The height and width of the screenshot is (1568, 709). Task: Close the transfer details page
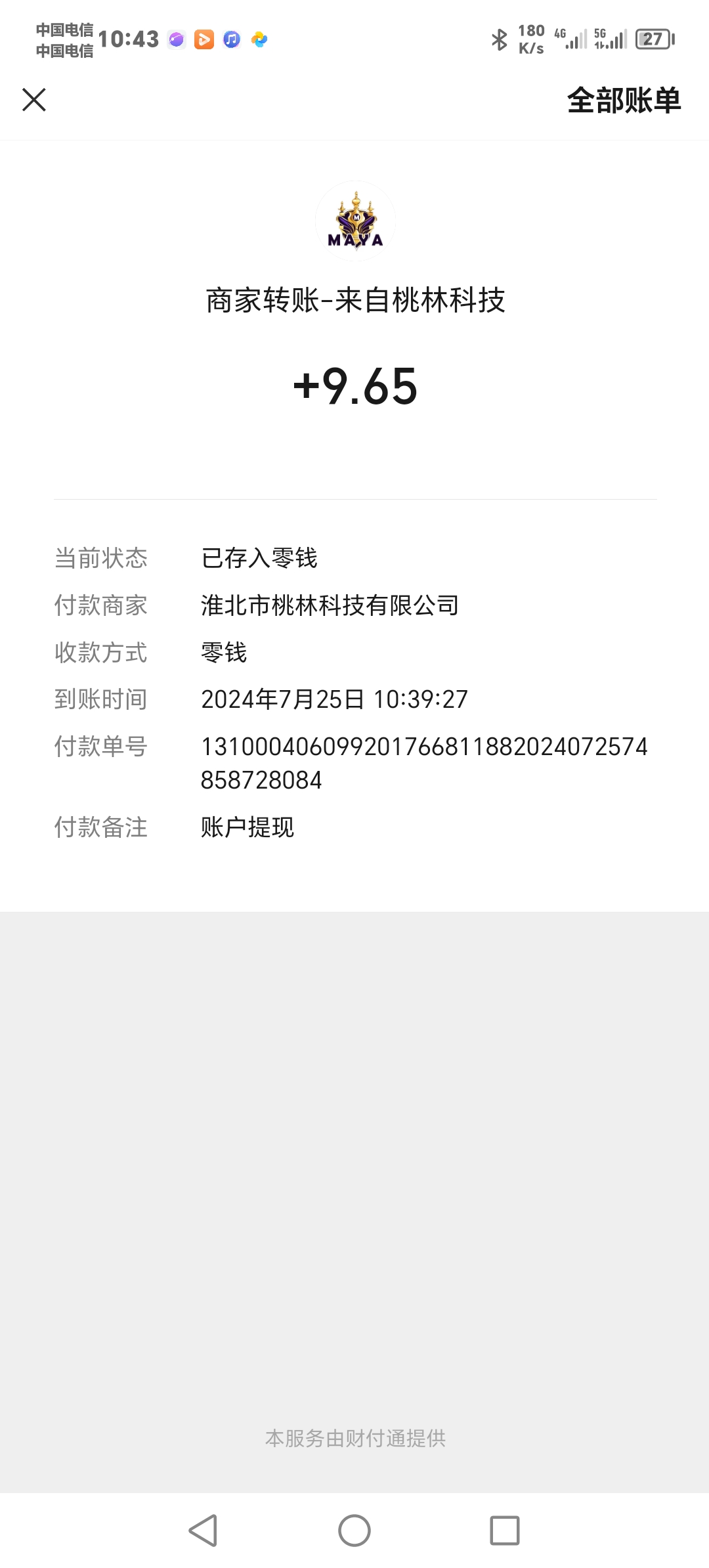pyautogui.click(x=34, y=100)
